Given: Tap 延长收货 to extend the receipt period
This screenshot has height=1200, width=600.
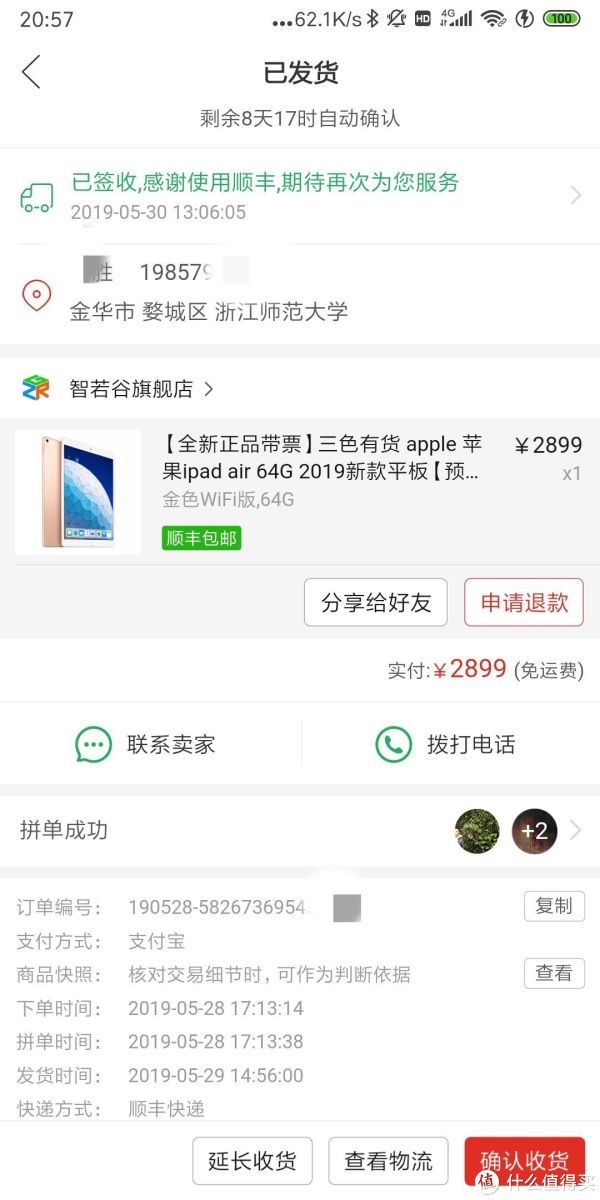Looking at the screenshot, I should [252, 1161].
